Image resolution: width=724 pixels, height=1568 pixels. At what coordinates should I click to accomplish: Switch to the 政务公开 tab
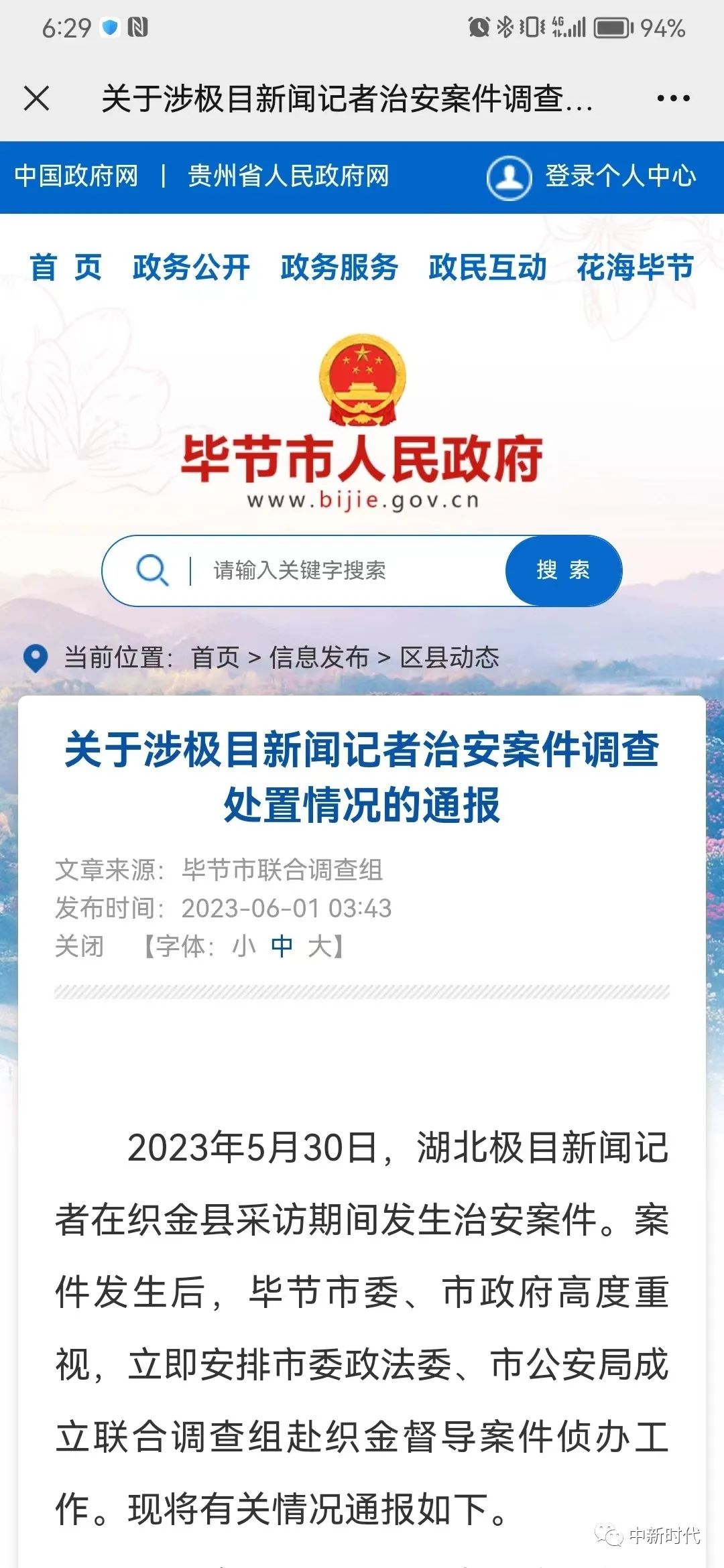[191, 267]
